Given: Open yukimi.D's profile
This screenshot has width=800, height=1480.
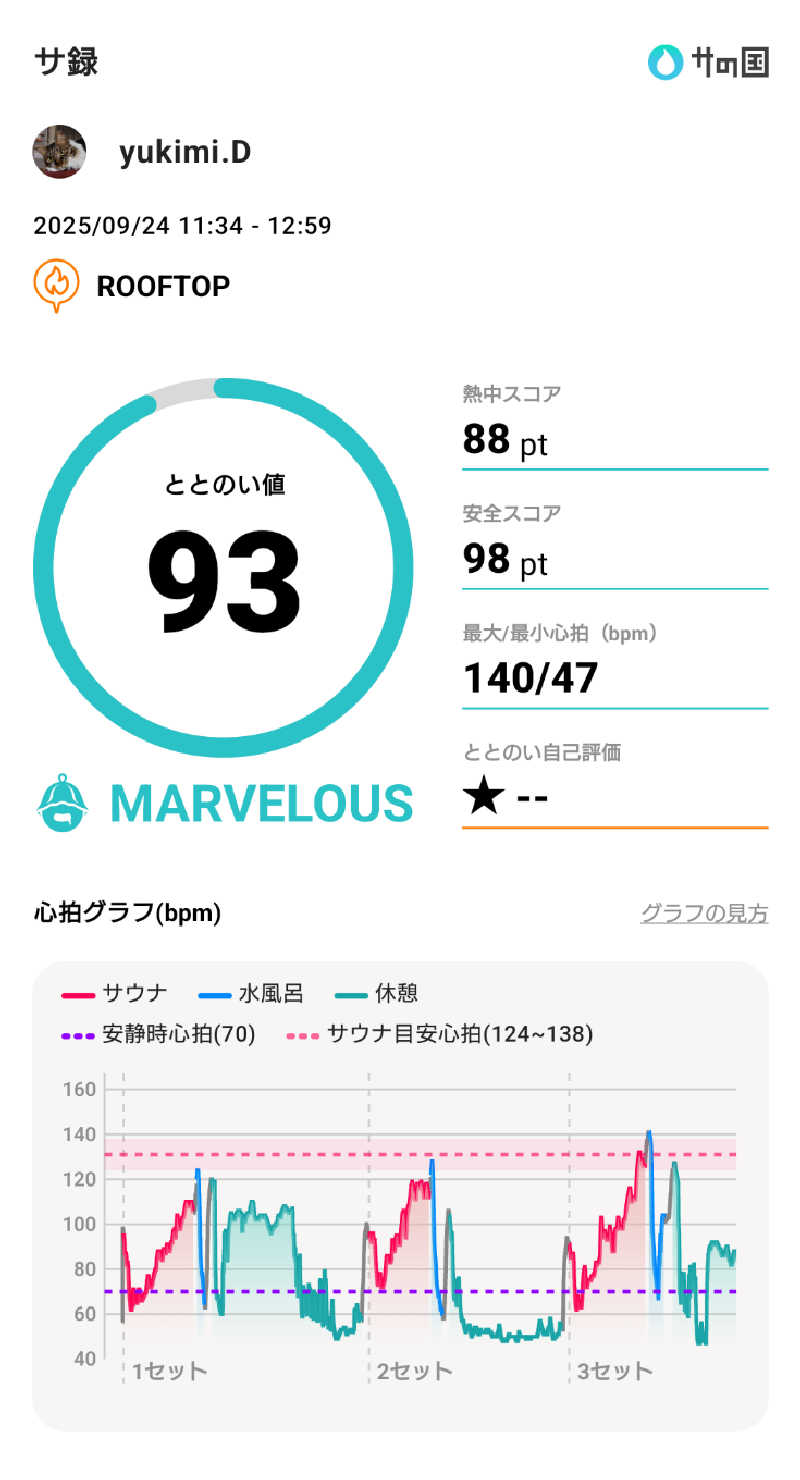Looking at the screenshot, I should (x=184, y=152).
